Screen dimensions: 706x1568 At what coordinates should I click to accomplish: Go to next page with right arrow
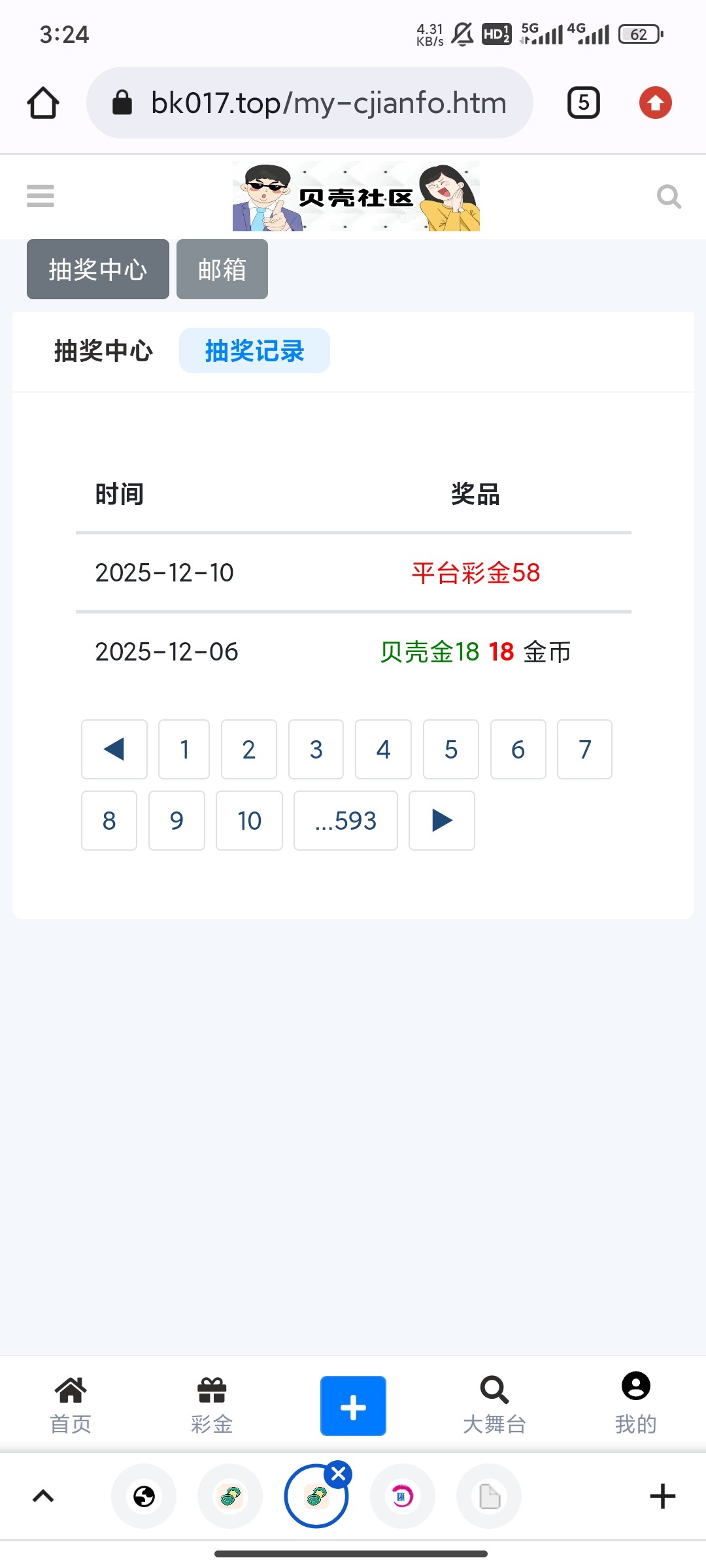[441, 821]
